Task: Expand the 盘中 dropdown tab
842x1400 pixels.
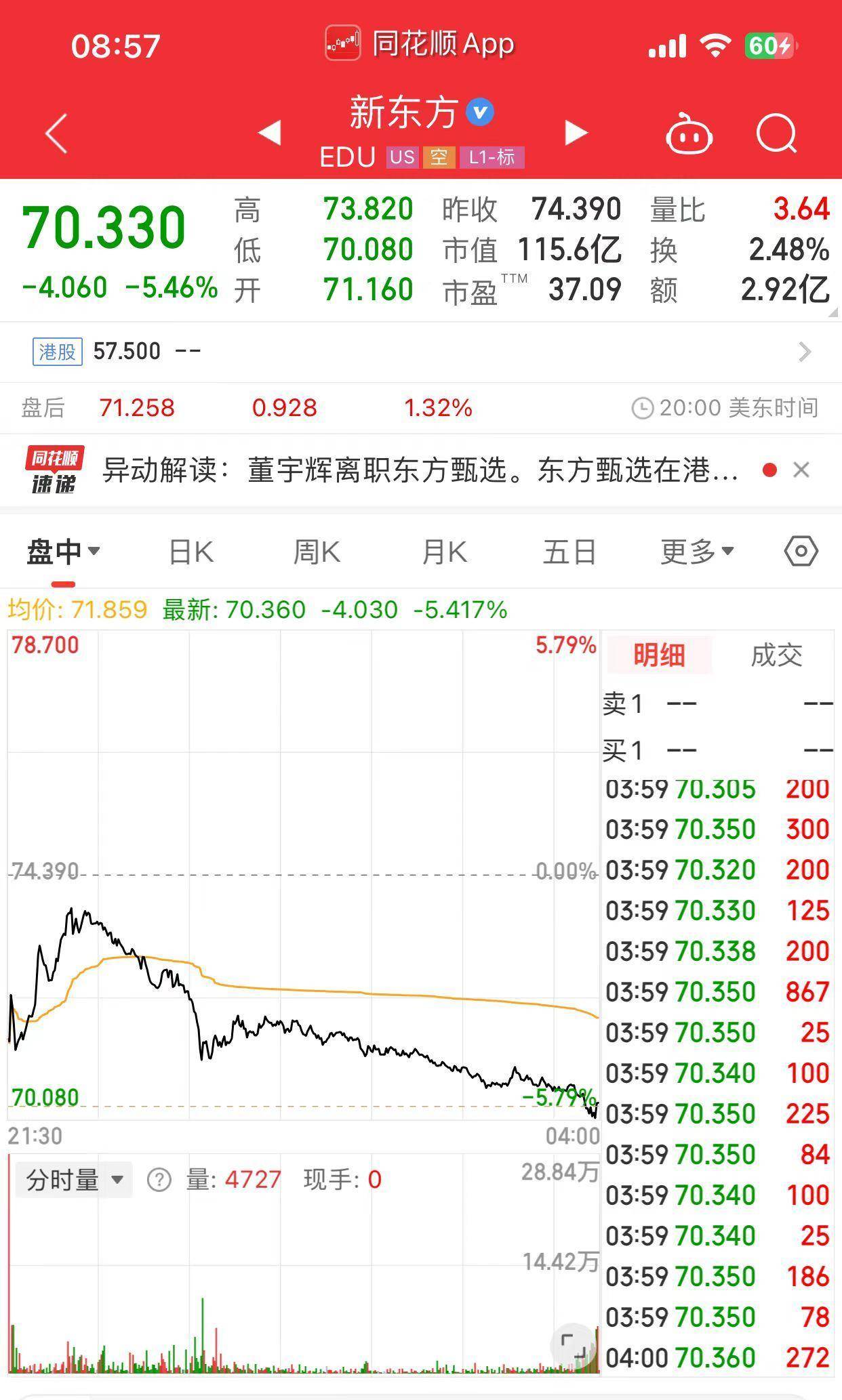Action: coord(63,552)
